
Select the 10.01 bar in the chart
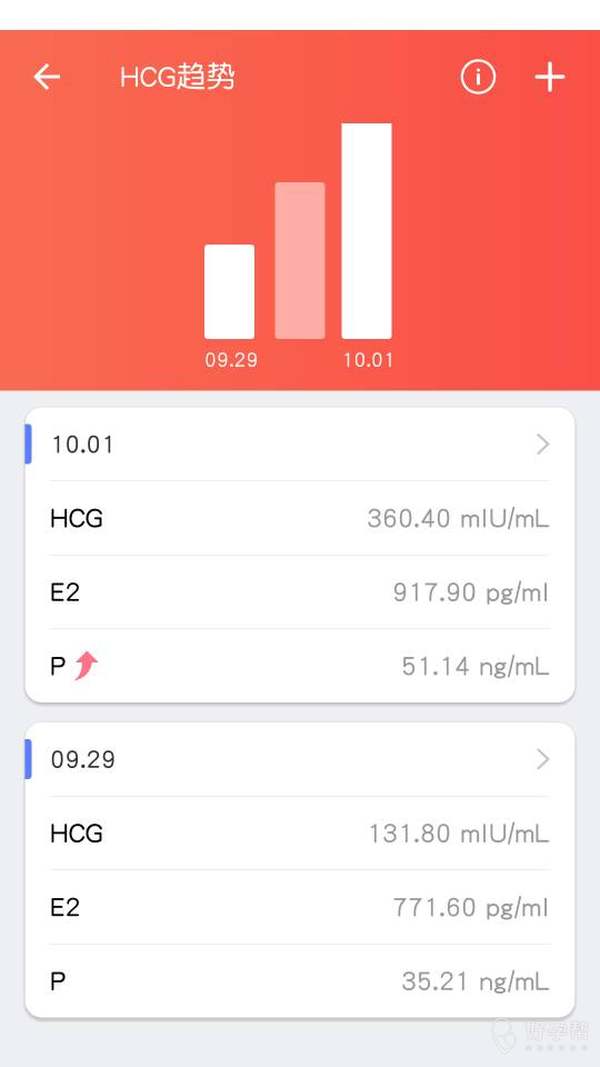367,231
